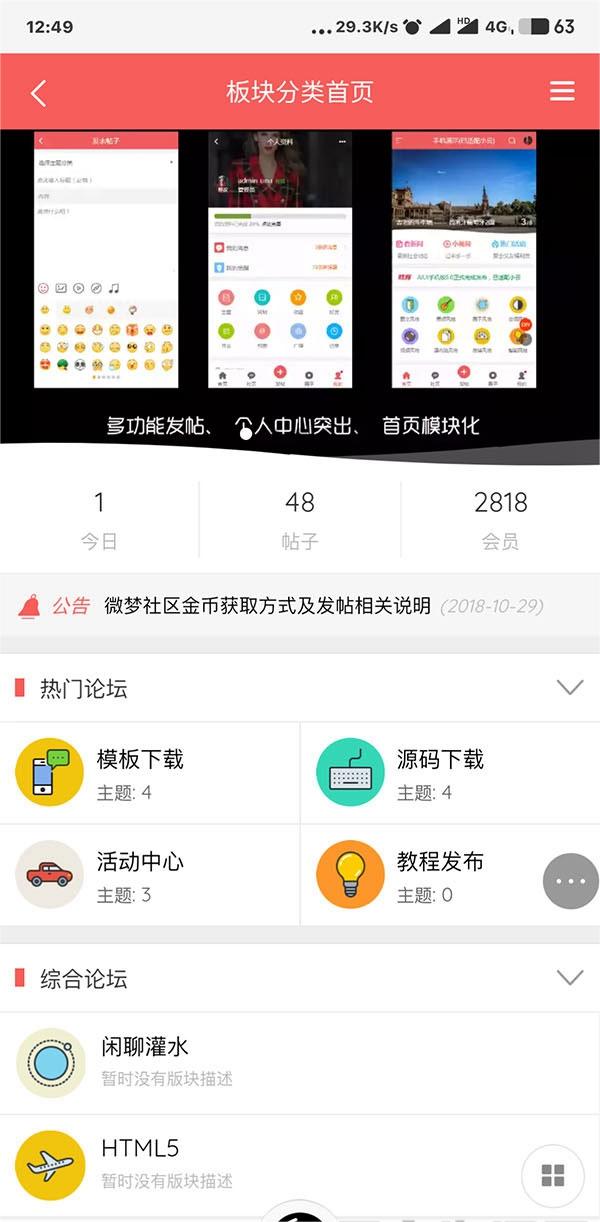Open the 源码下载 forum

tap(440, 772)
